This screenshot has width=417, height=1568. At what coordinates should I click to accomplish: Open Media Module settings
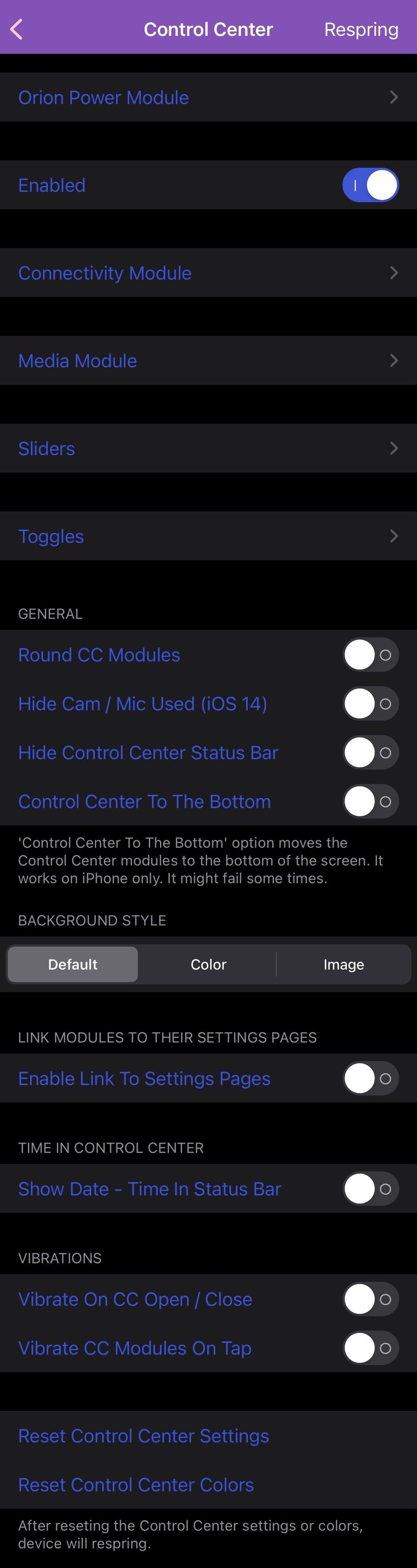tap(208, 360)
